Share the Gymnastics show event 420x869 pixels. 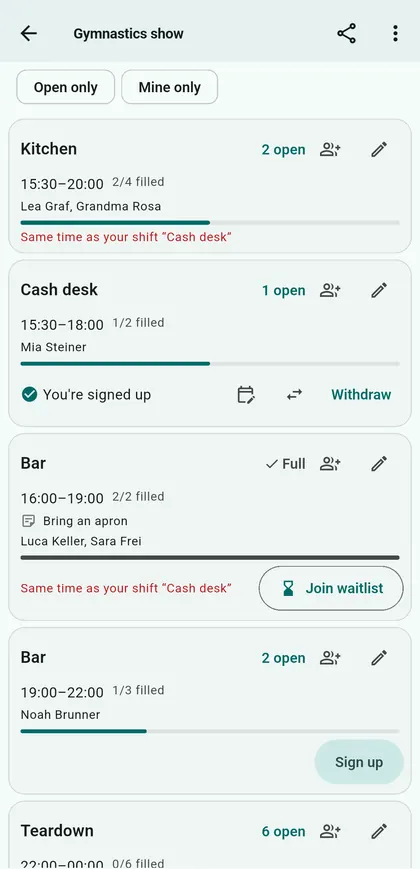tap(346, 33)
